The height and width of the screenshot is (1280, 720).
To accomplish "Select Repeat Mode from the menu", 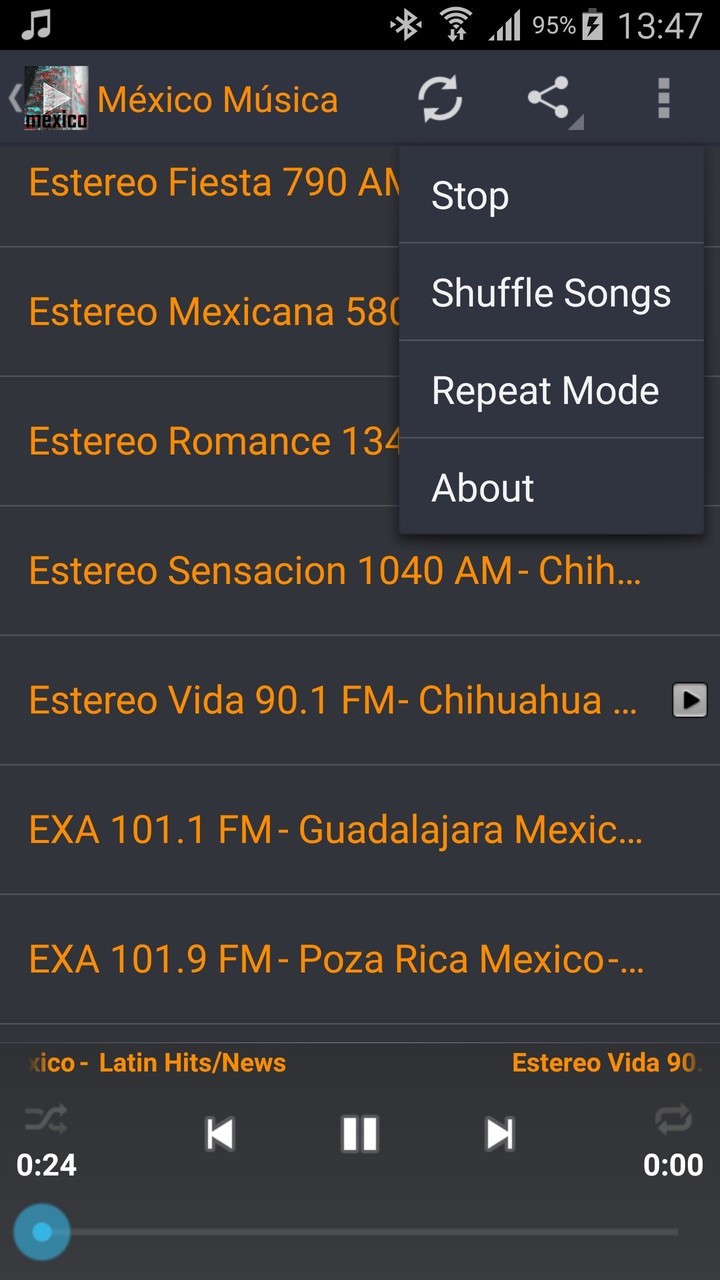I will coord(545,390).
